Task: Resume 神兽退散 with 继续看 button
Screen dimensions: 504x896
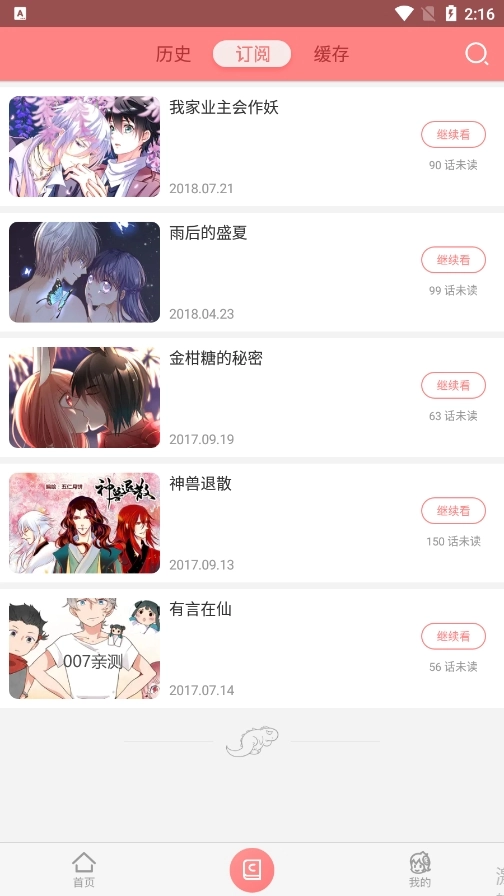Action: click(x=454, y=511)
